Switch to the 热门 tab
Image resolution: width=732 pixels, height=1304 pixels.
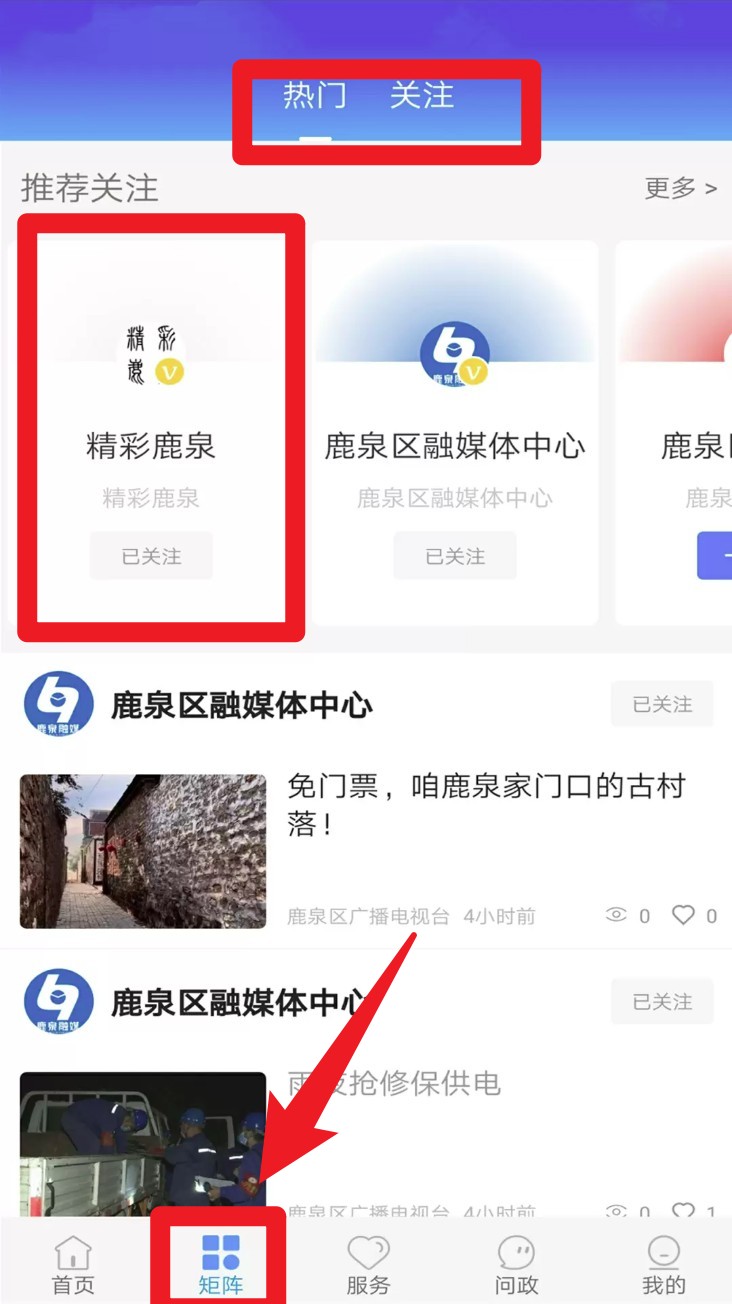314,96
